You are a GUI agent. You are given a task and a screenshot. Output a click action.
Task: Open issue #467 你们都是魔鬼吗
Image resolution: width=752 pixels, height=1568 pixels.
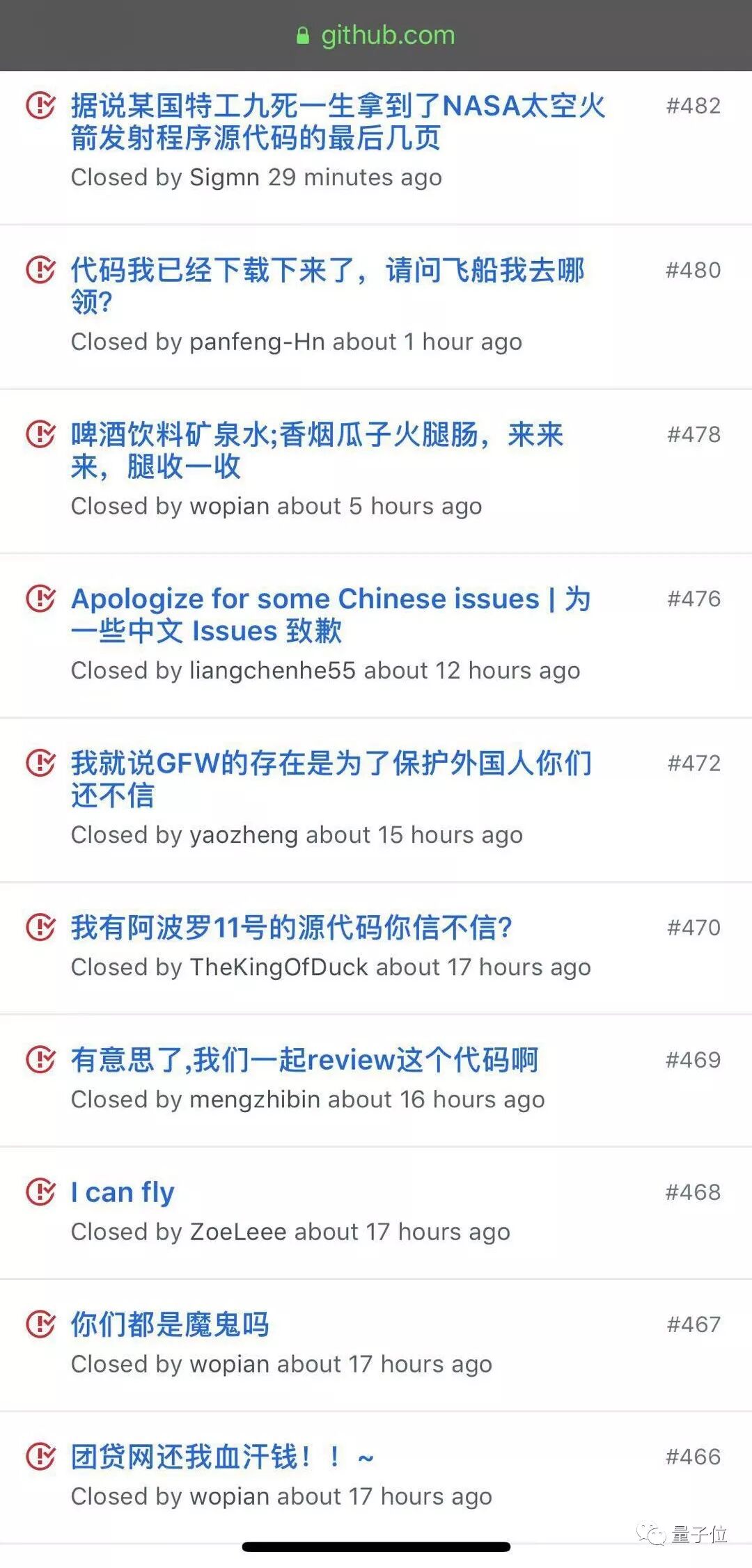coord(170,1324)
